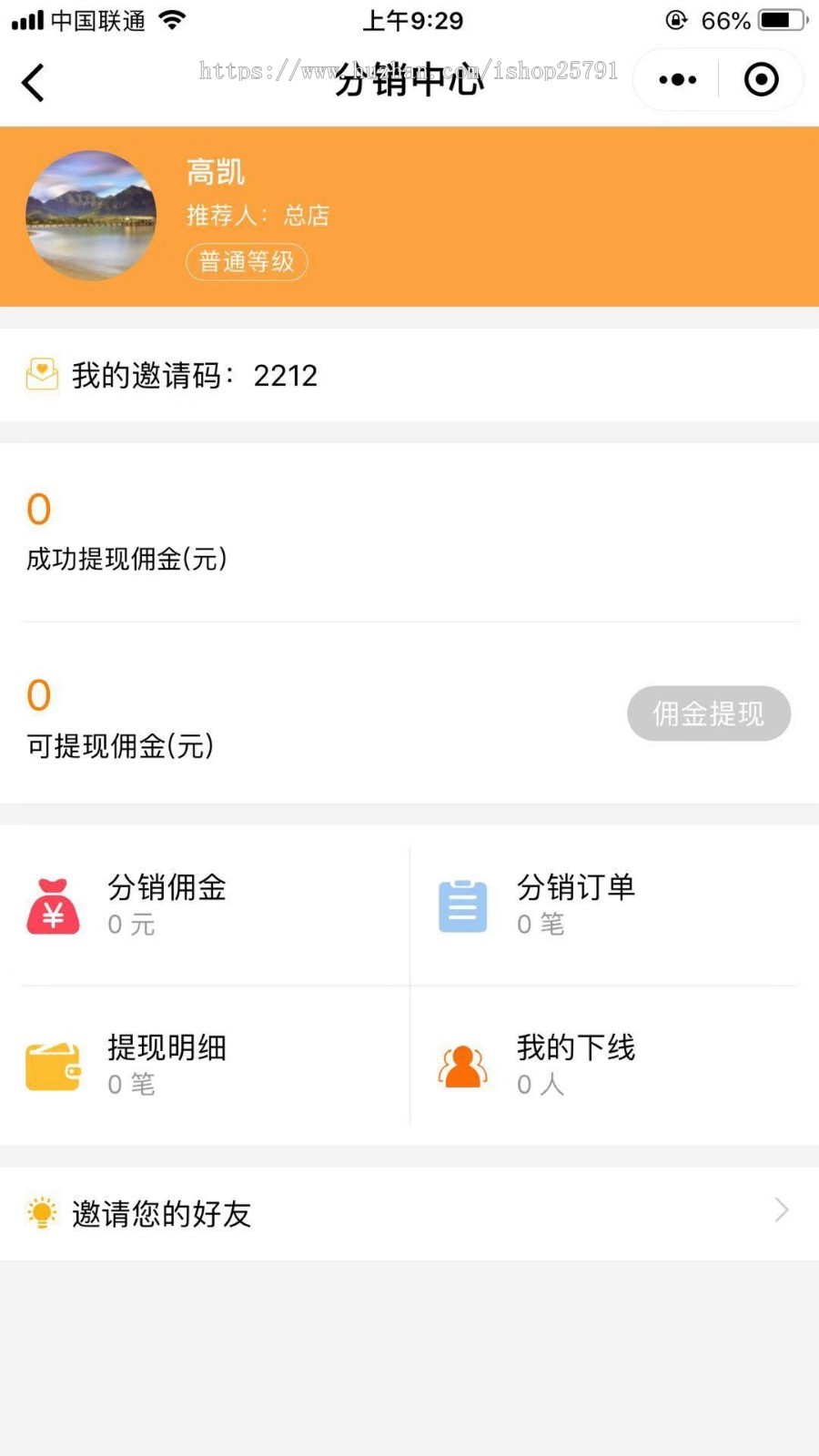Viewport: 819px width, 1456px height.
Task: Expand 邀请您的好友 via right chevron
Action: click(781, 1210)
